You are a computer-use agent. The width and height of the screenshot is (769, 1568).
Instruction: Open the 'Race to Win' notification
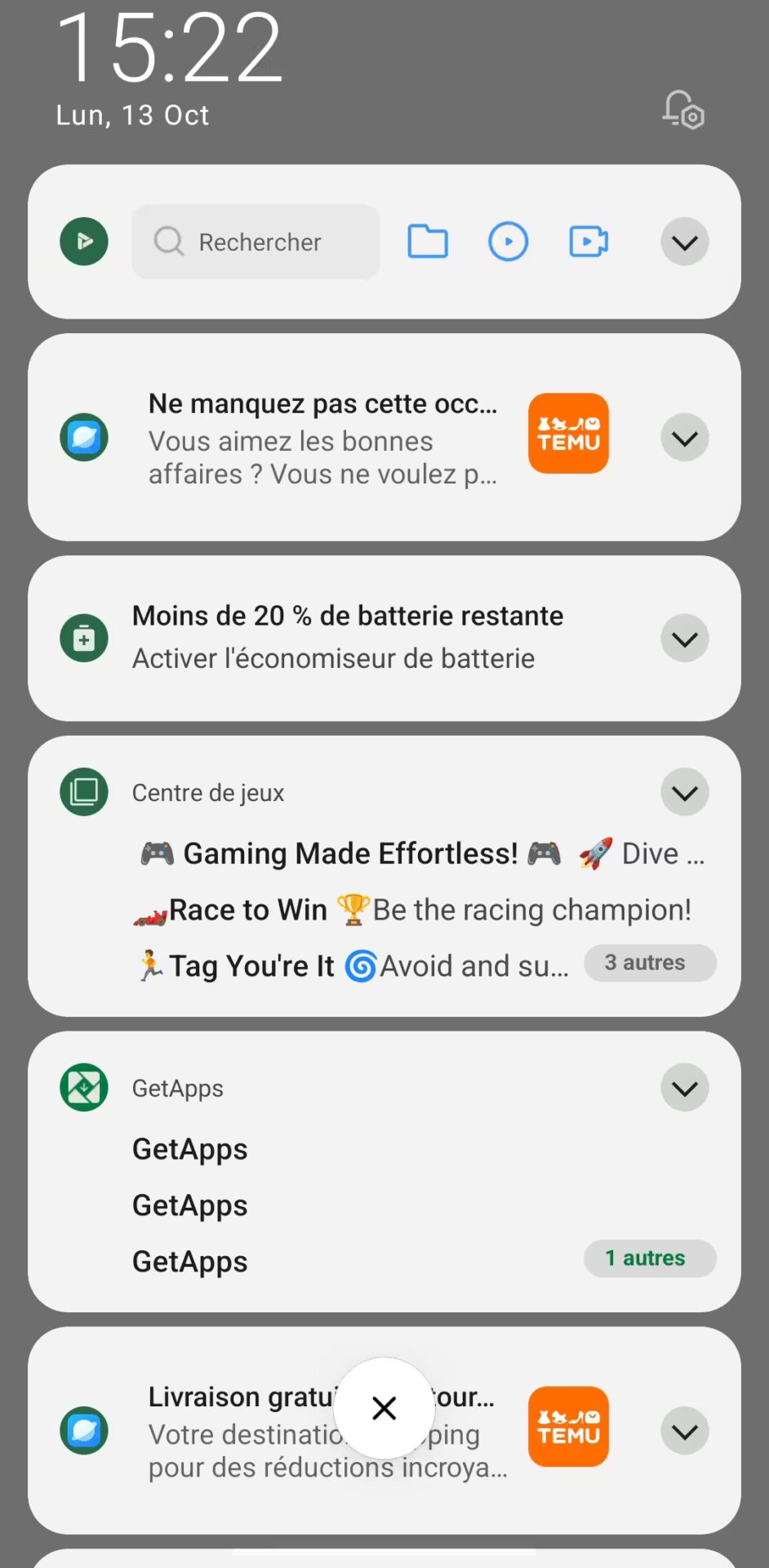click(412, 910)
